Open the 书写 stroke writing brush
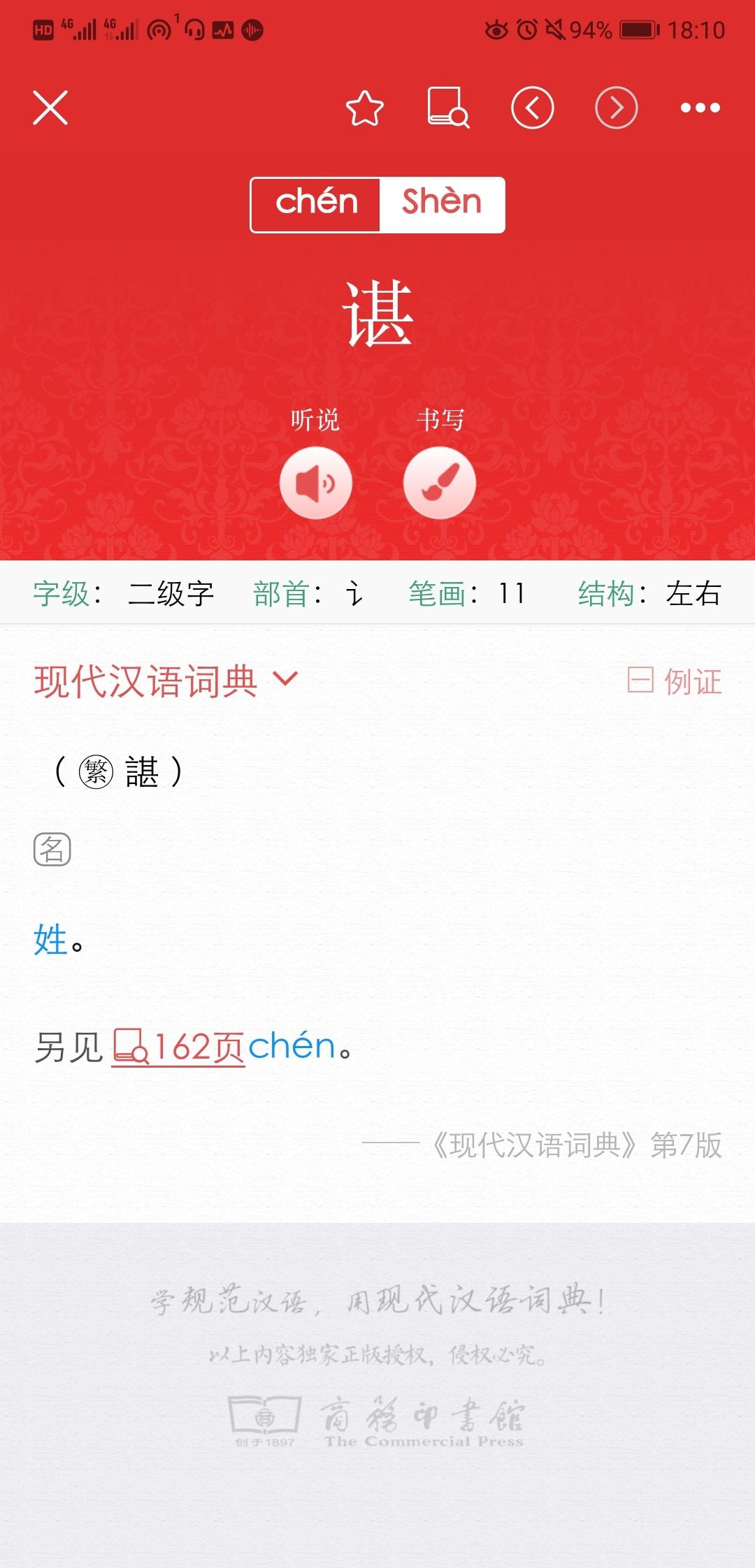The image size is (755, 1568). coord(440,483)
